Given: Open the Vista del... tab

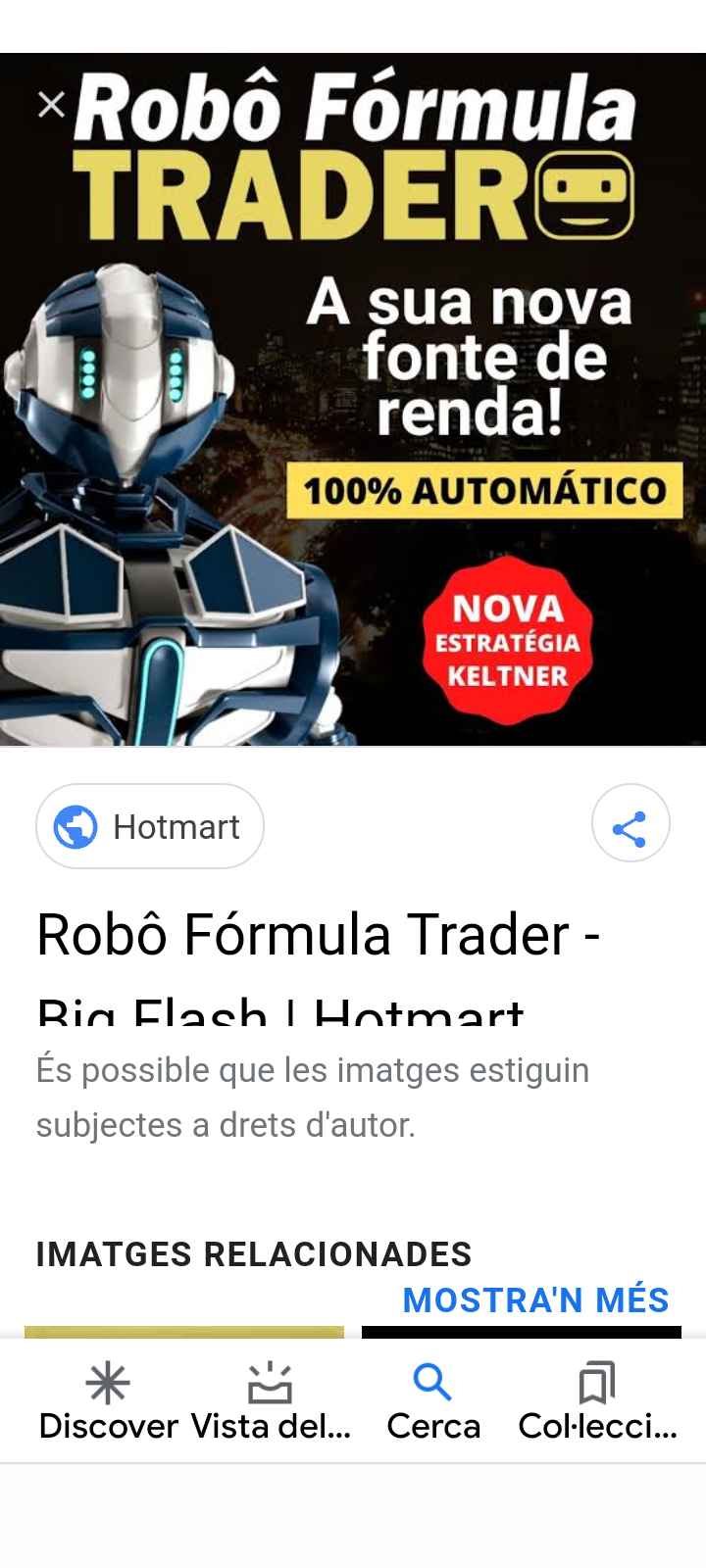Looking at the screenshot, I should pos(270,1401).
